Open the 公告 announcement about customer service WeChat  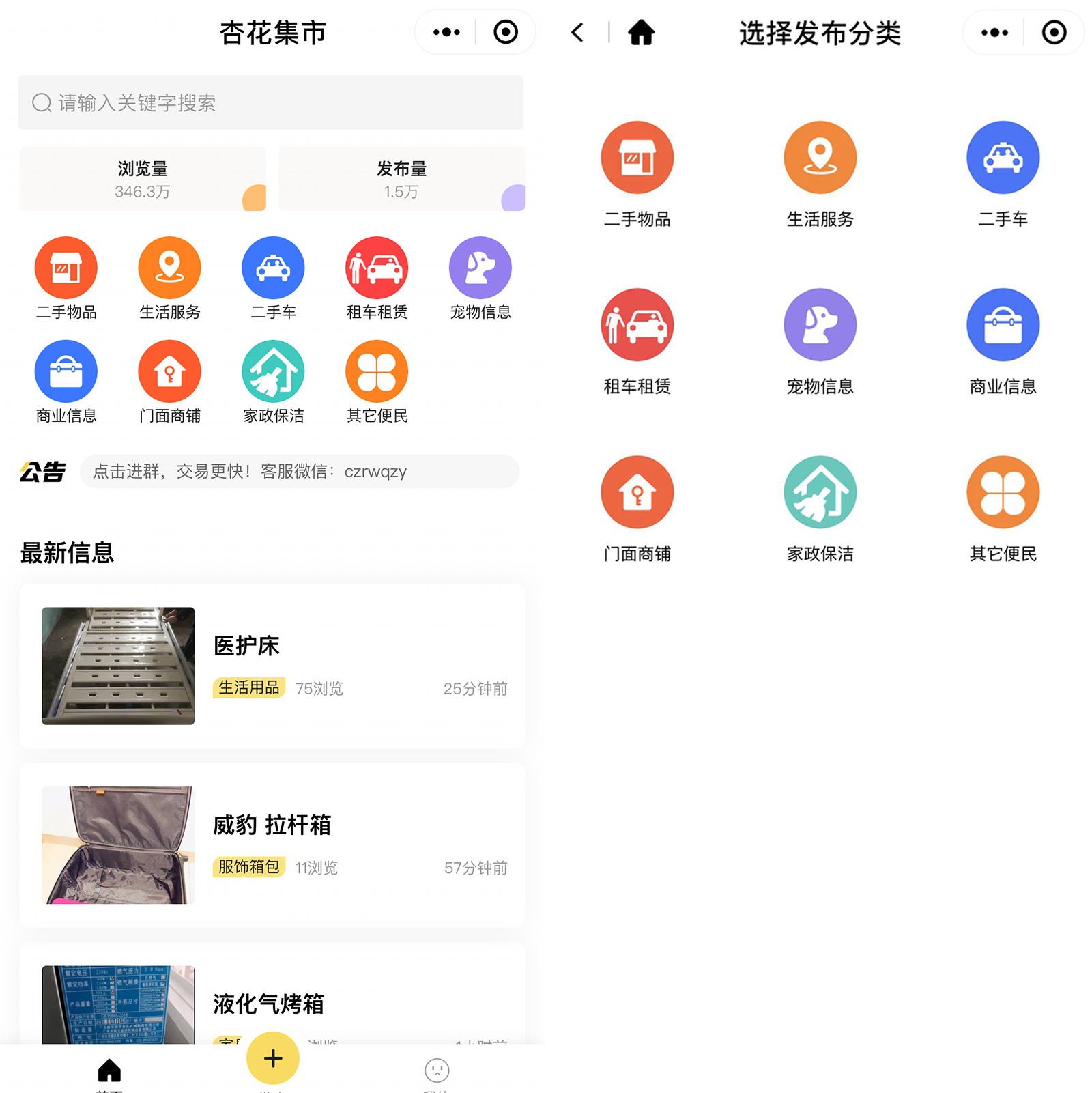299,472
